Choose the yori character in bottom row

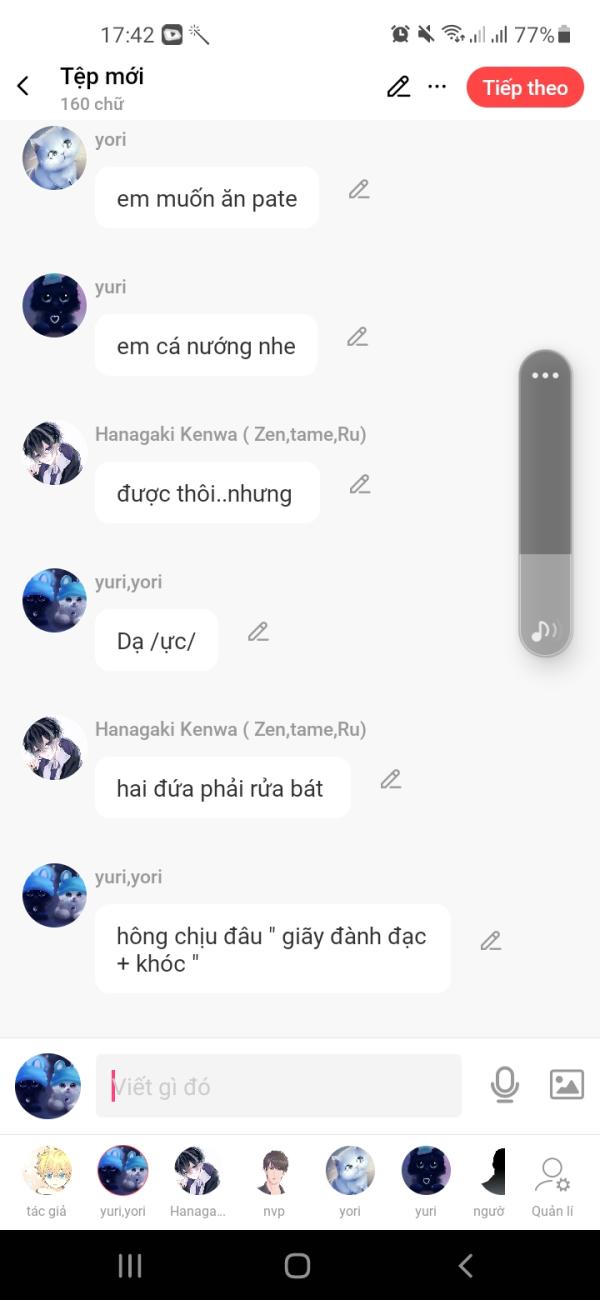350,1182
